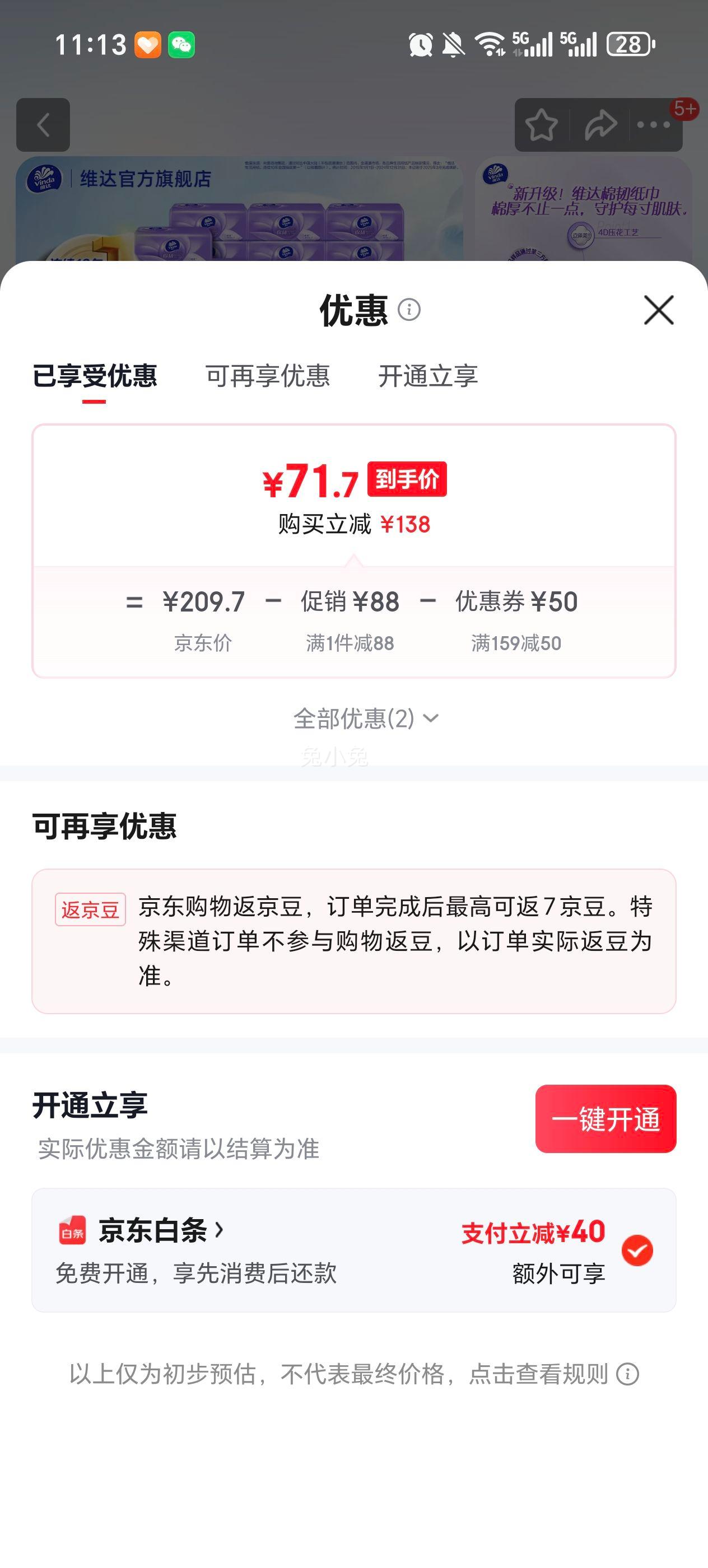Open the share icon at the top right
This screenshot has width=708, height=1568.
pos(600,124)
